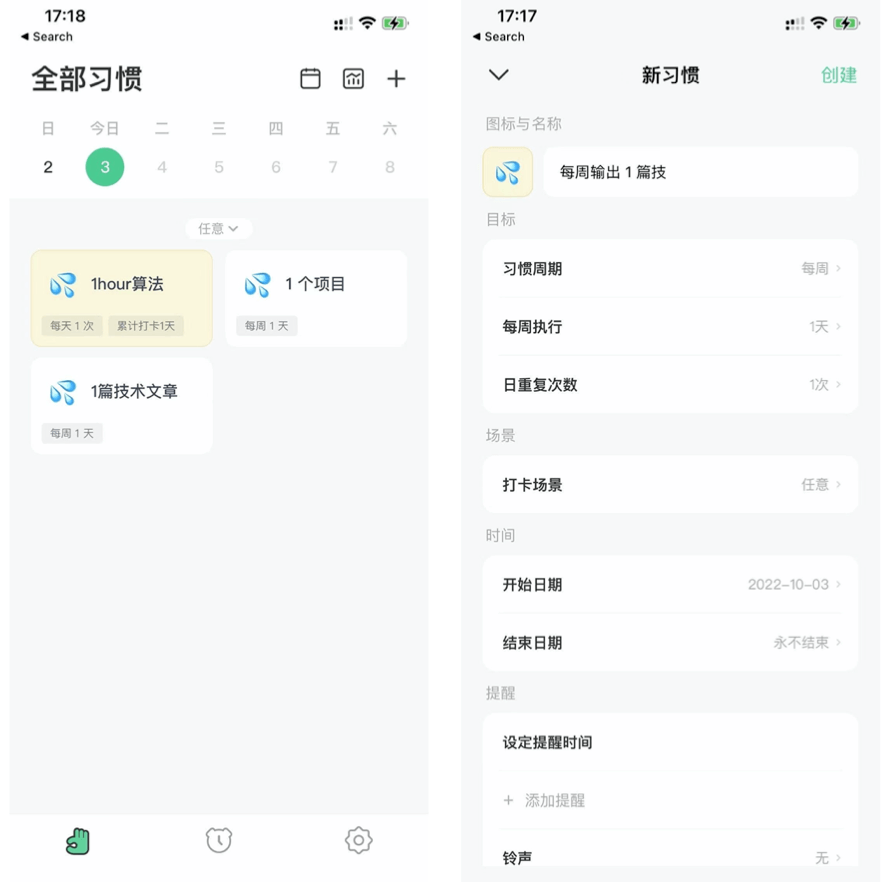Open the 1 个项目 habit card
The width and height of the screenshot is (888, 882).
point(316,298)
